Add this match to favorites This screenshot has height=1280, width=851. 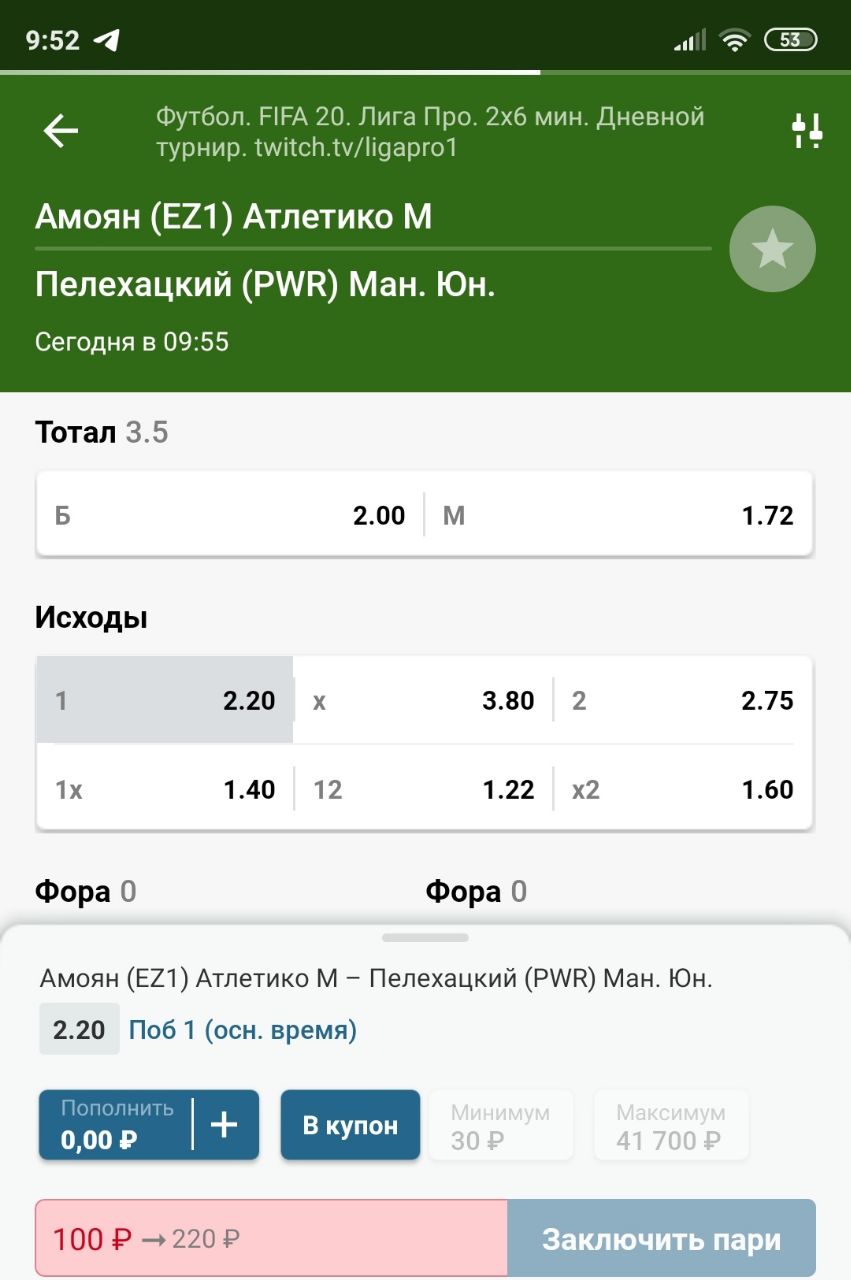point(772,249)
